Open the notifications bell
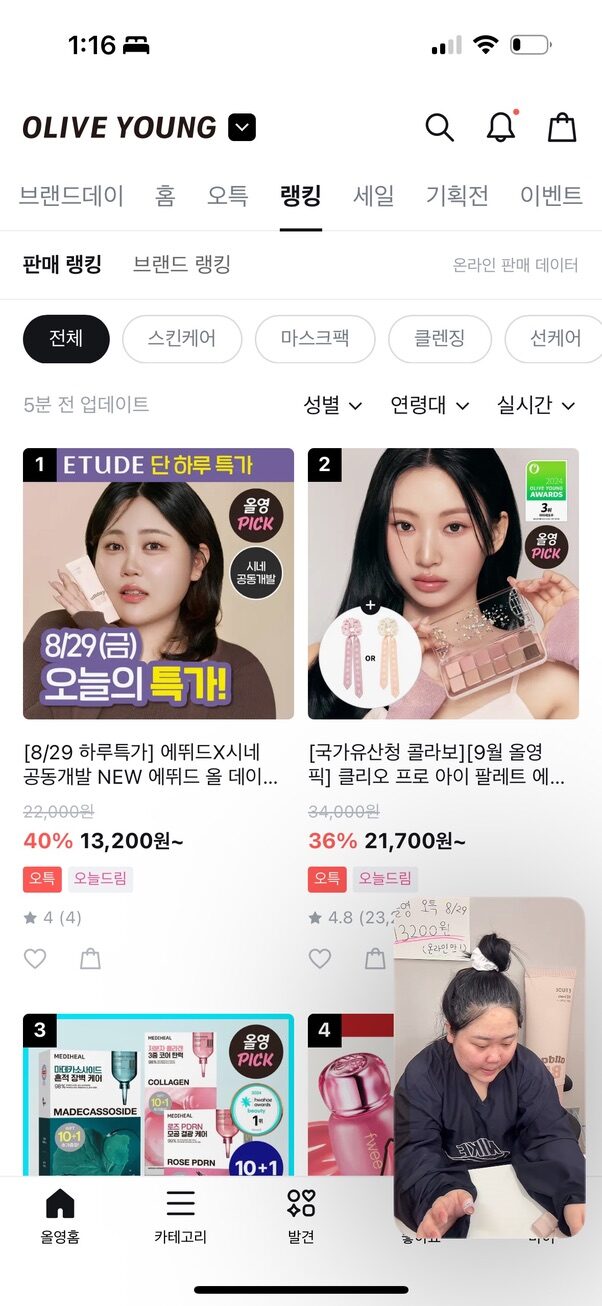Screen dimensions: 602x1306 click(500, 127)
